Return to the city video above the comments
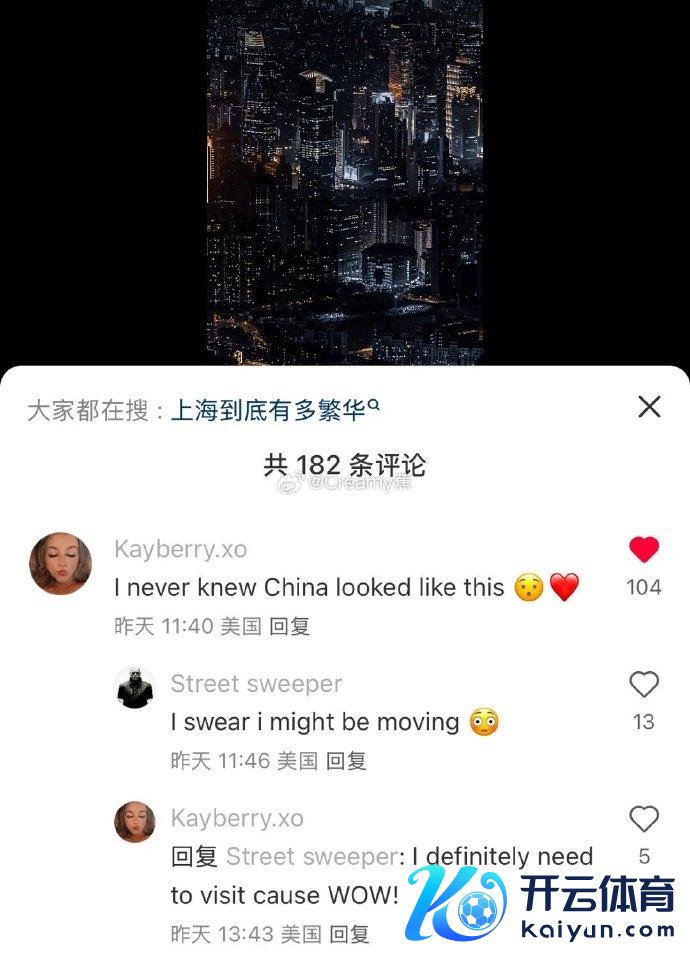Image resolution: width=690 pixels, height=963 pixels. (x=344, y=180)
